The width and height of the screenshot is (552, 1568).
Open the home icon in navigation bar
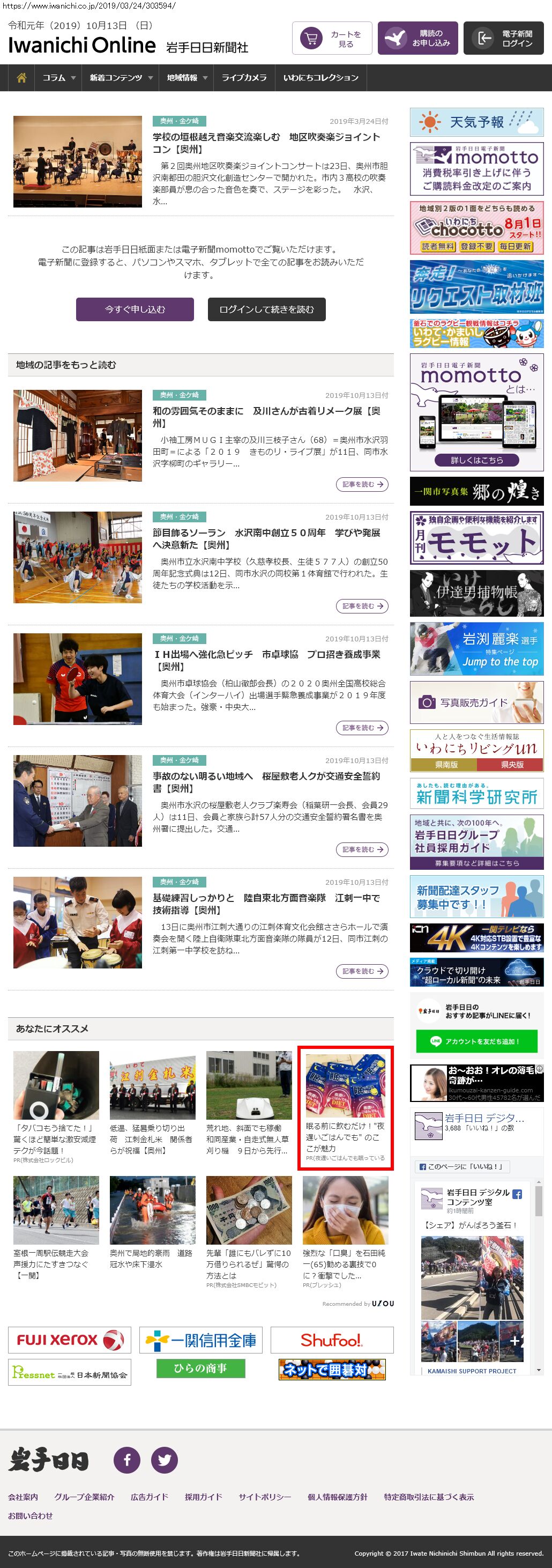coord(21,78)
